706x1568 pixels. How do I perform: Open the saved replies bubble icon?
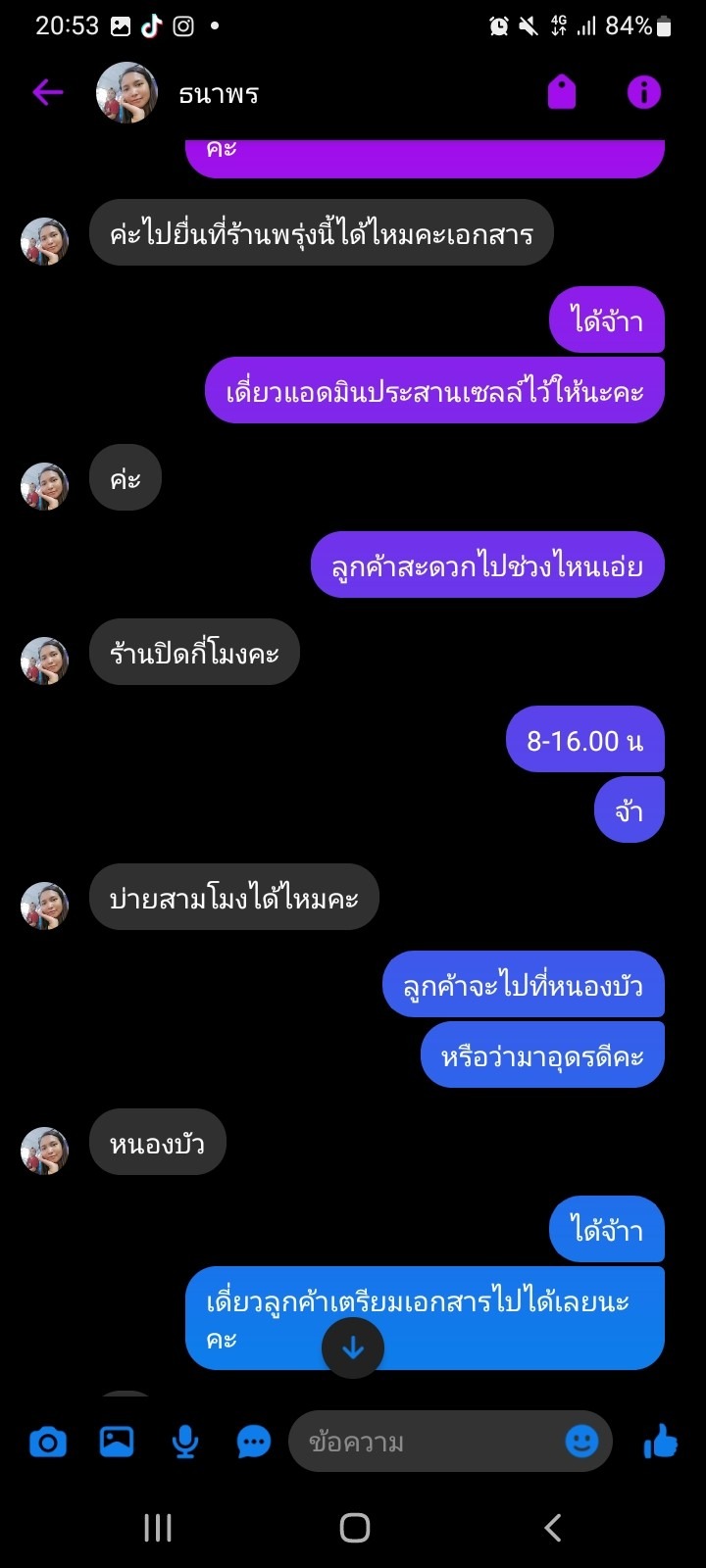tap(254, 1442)
